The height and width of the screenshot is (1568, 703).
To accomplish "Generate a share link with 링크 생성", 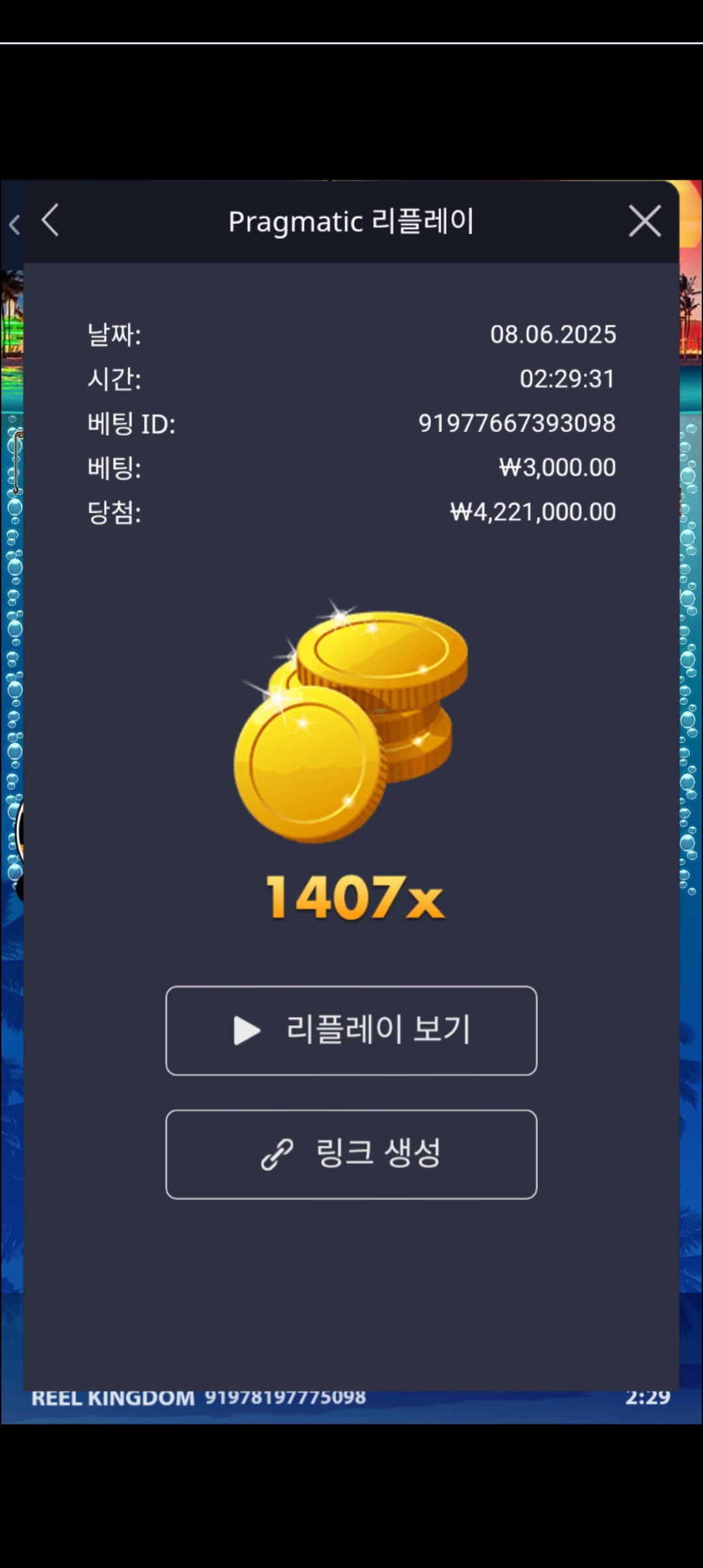I will [351, 1154].
